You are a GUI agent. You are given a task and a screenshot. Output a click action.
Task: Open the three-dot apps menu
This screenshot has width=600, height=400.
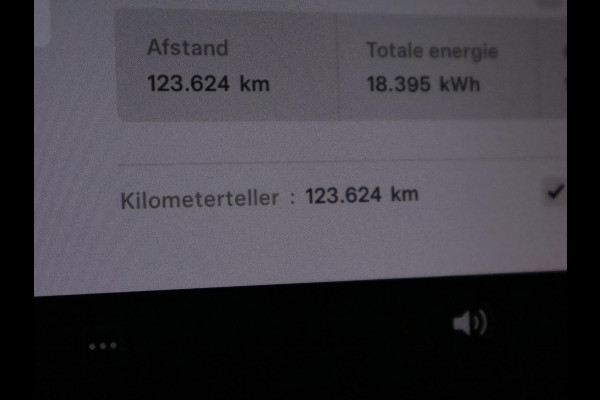coord(102,346)
